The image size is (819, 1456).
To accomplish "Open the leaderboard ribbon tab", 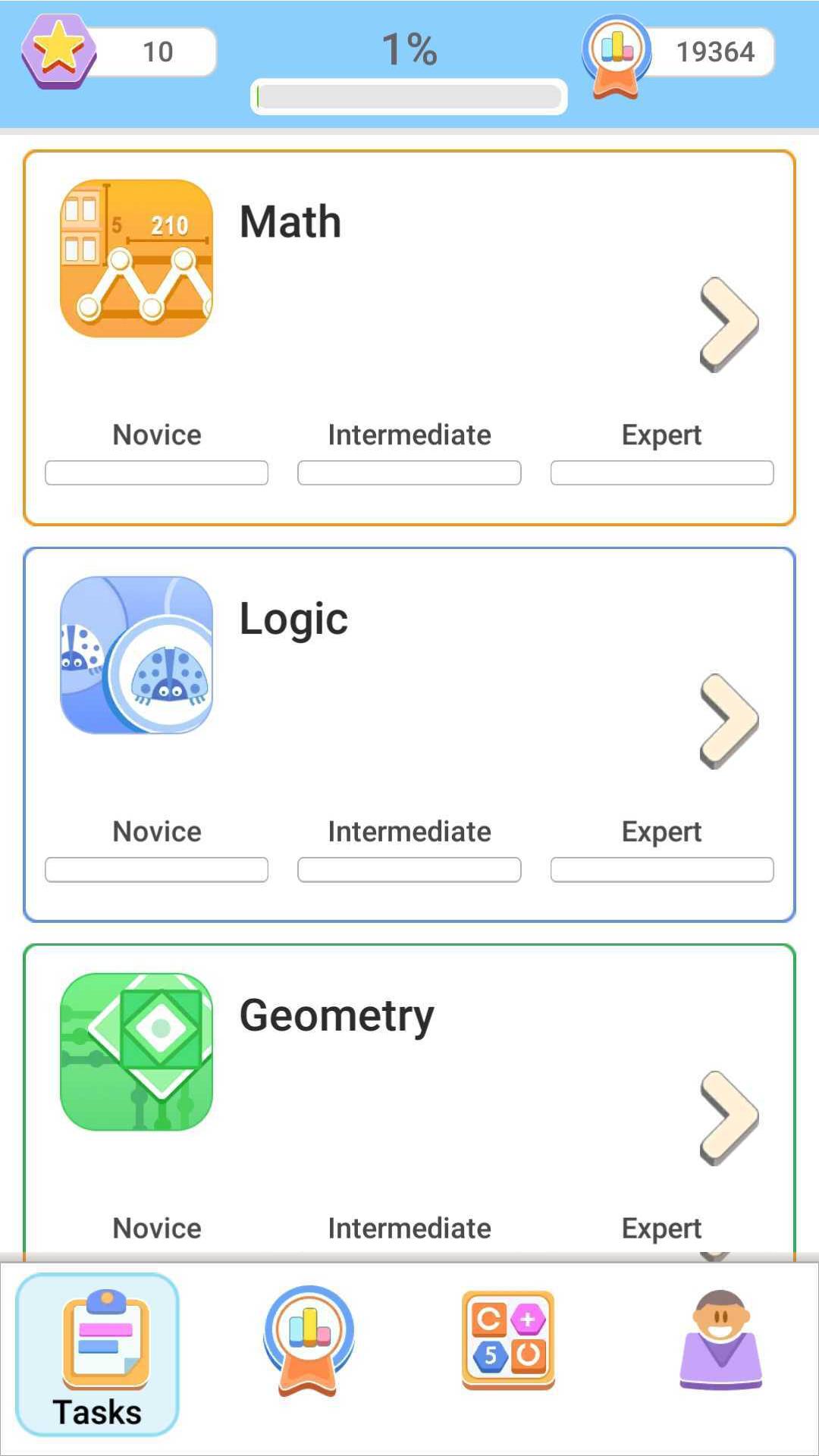I will 309,1341.
